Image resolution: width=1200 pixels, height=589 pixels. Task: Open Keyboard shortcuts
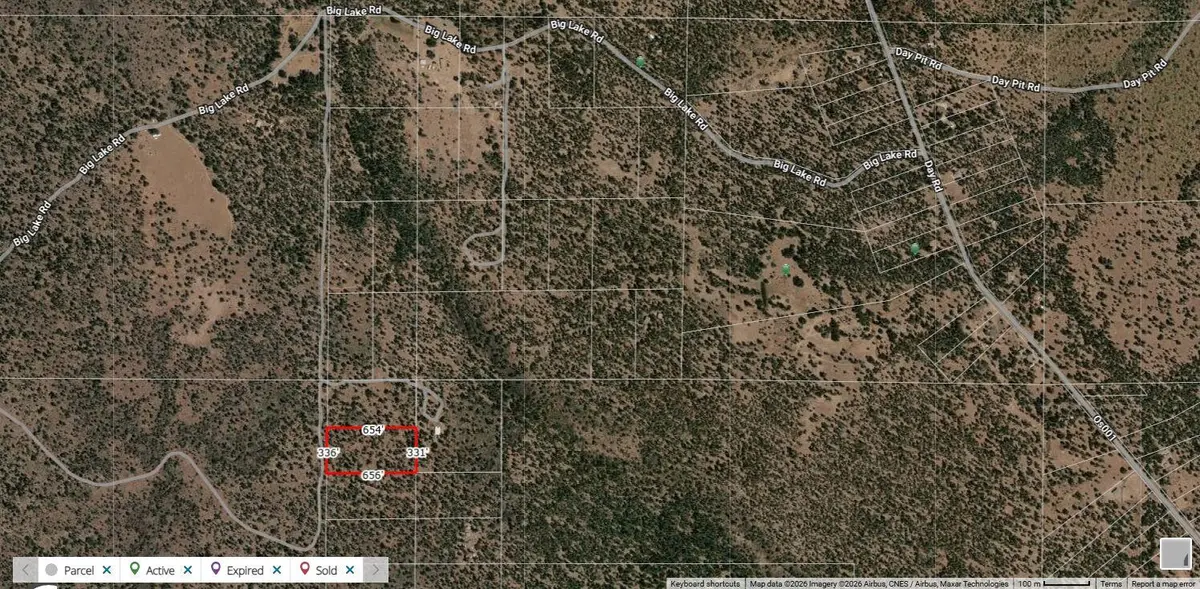click(705, 584)
